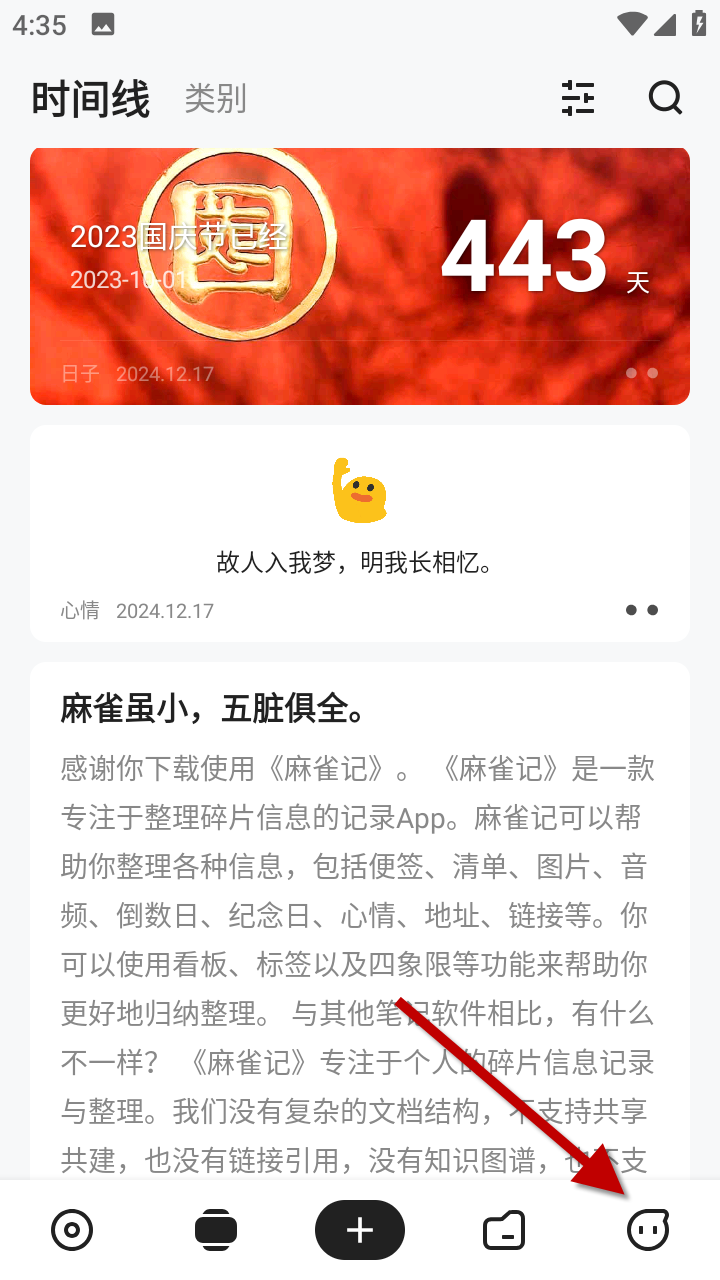This screenshot has width=720, height=1280.
Task: Open the filter settings icon
Action: [x=578, y=98]
